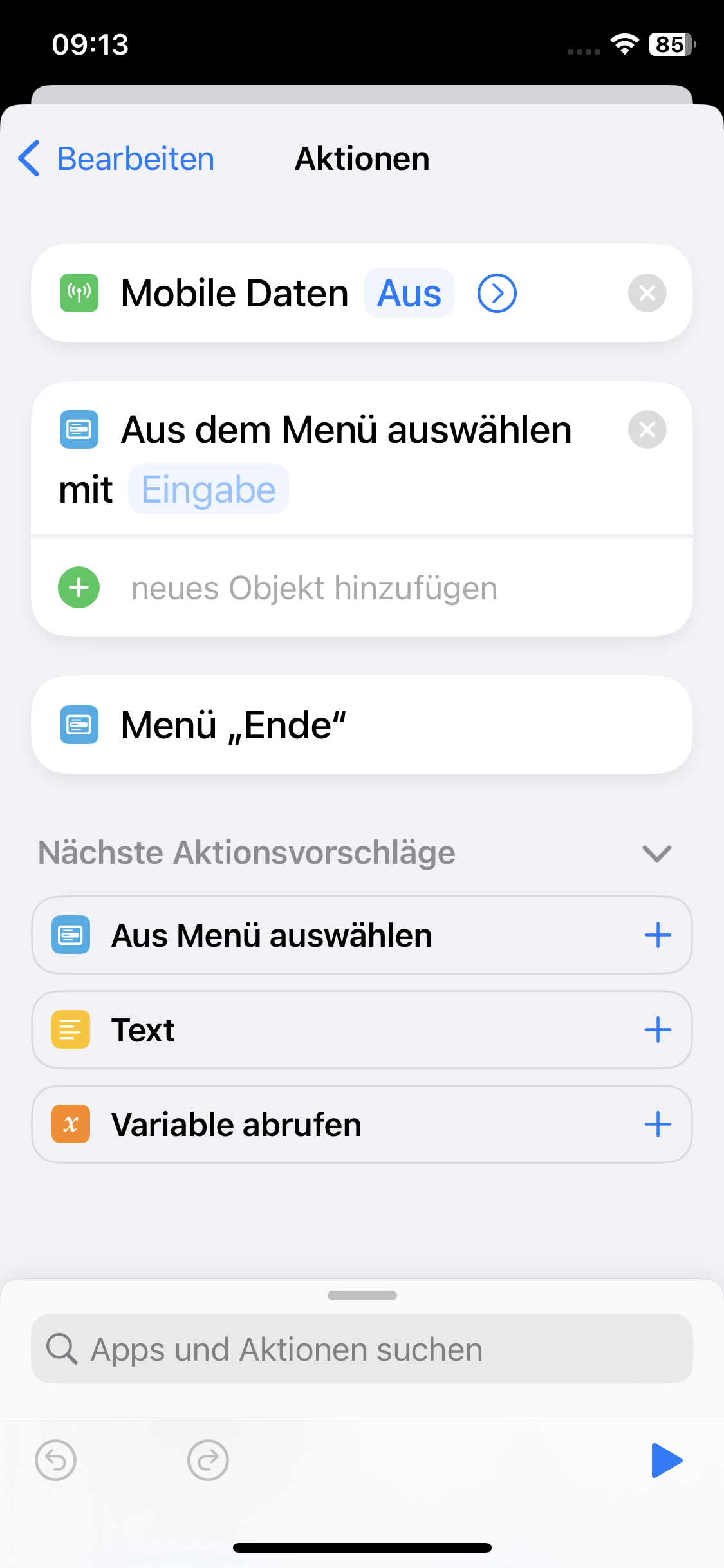This screenshot has height=1568, width=724.
Task: Collapse the Nächste Aktionsvorschläge section
Action: tap(656, 854)
